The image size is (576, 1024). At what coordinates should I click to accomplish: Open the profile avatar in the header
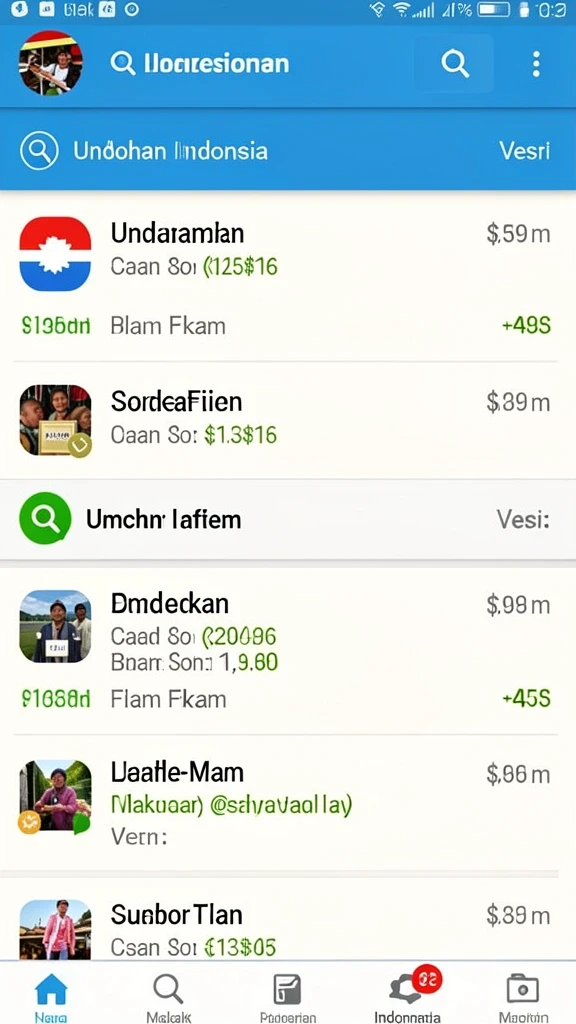[51, 63]
